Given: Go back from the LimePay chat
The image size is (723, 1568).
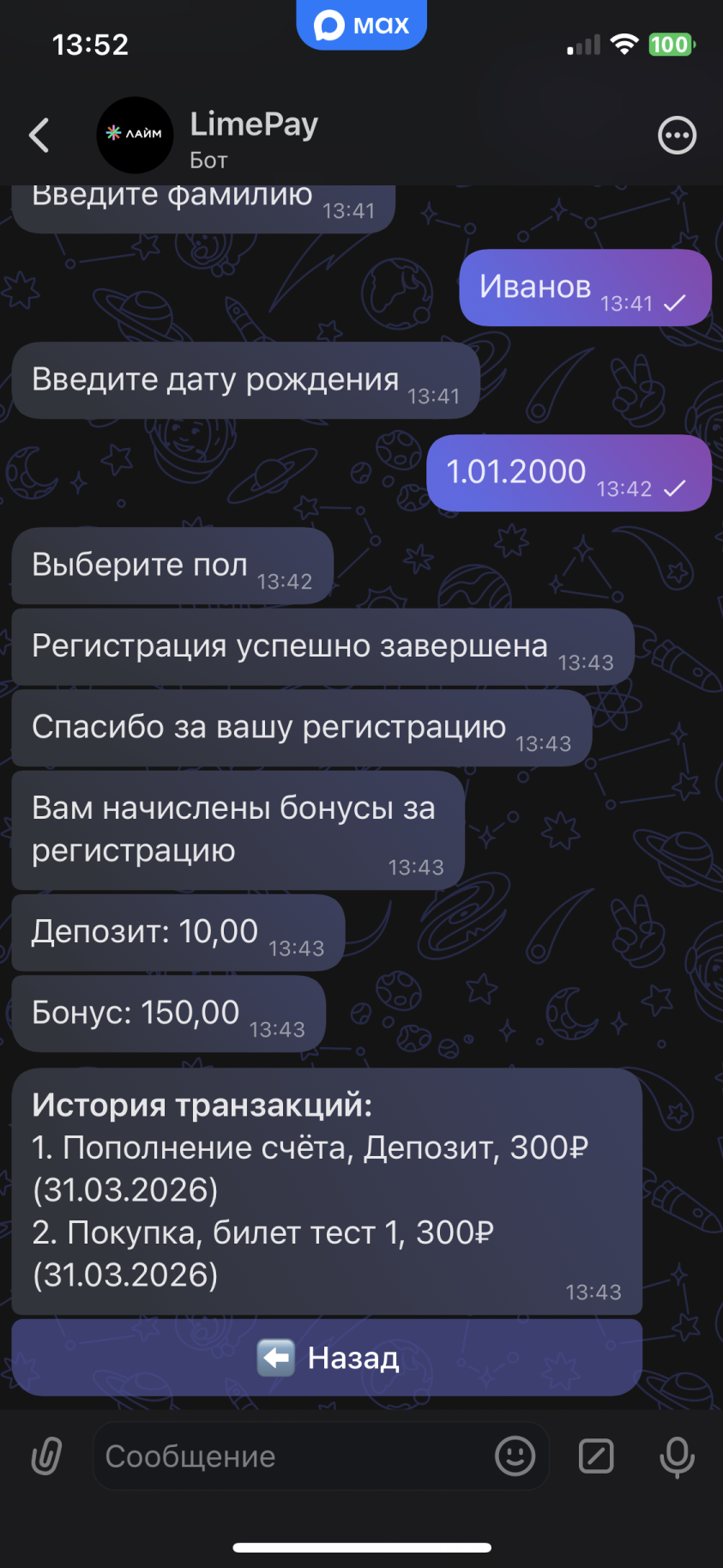Looking at the screenshot, I should (x=39, y=136).
